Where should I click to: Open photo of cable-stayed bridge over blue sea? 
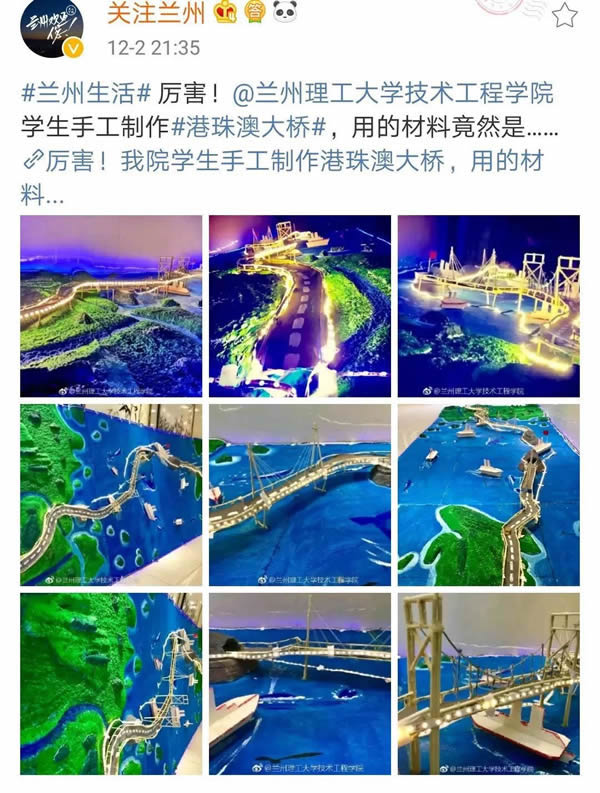(299, 494)
